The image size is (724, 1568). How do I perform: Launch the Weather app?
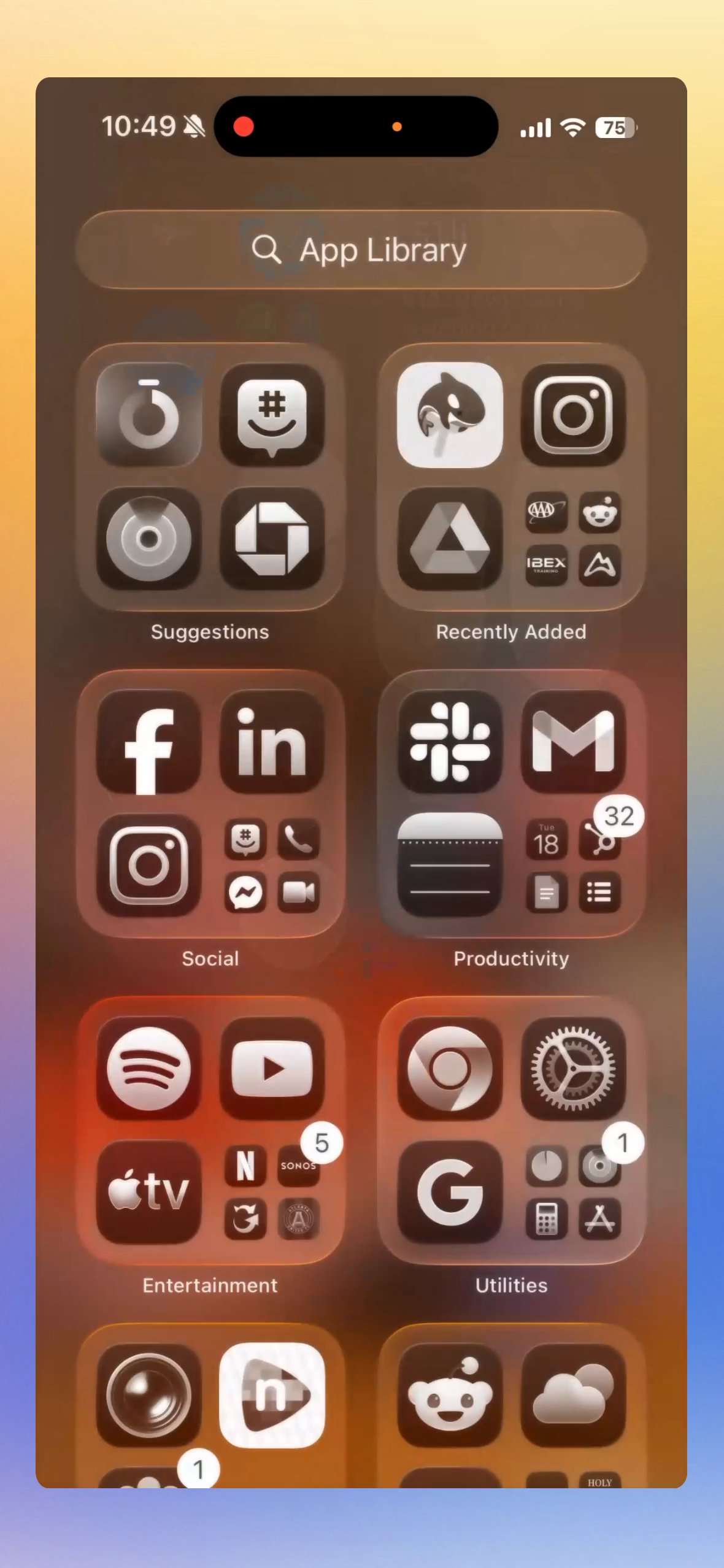(x=573, y=1395)
